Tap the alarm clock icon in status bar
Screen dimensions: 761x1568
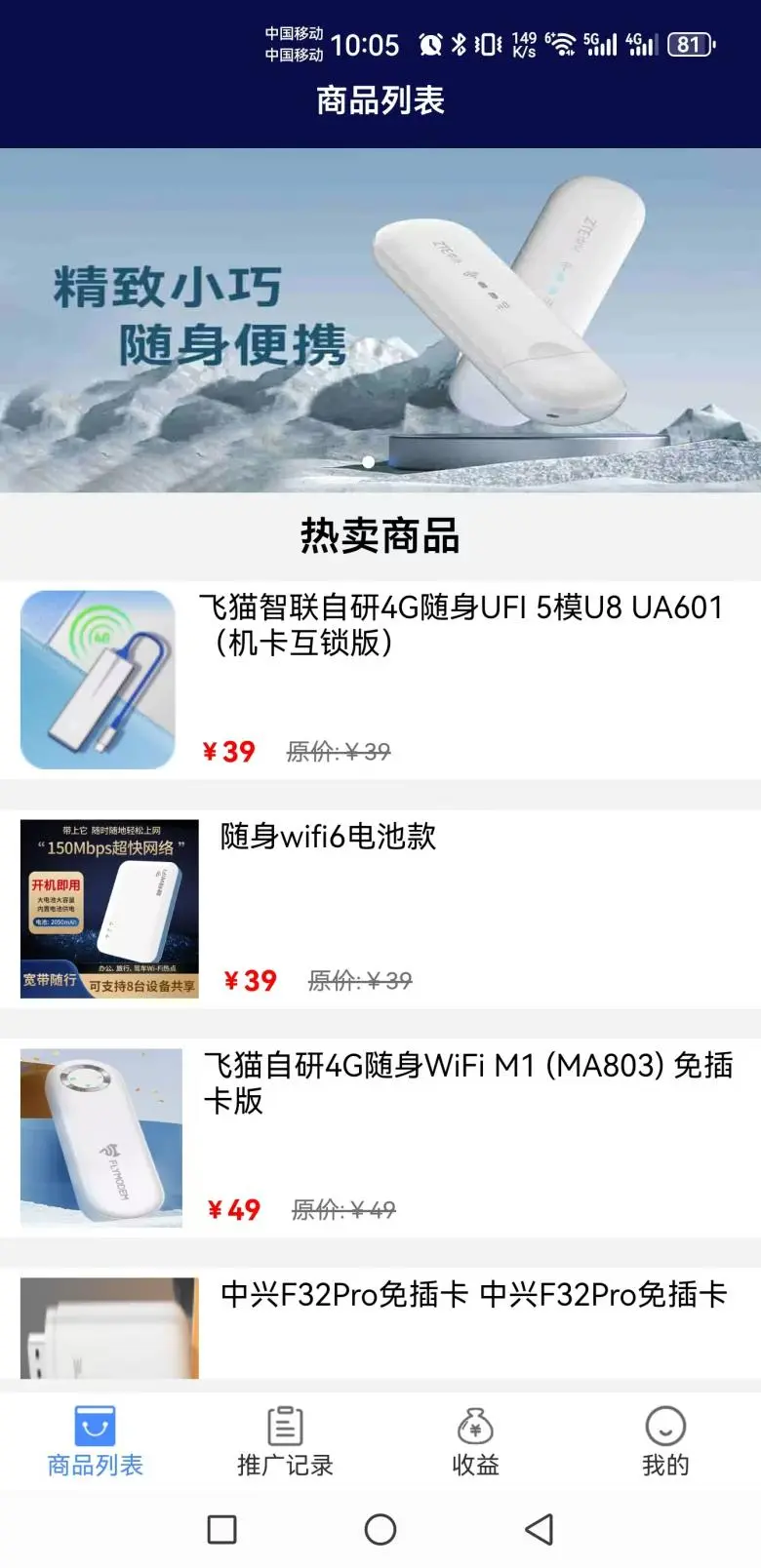point(429,46)
